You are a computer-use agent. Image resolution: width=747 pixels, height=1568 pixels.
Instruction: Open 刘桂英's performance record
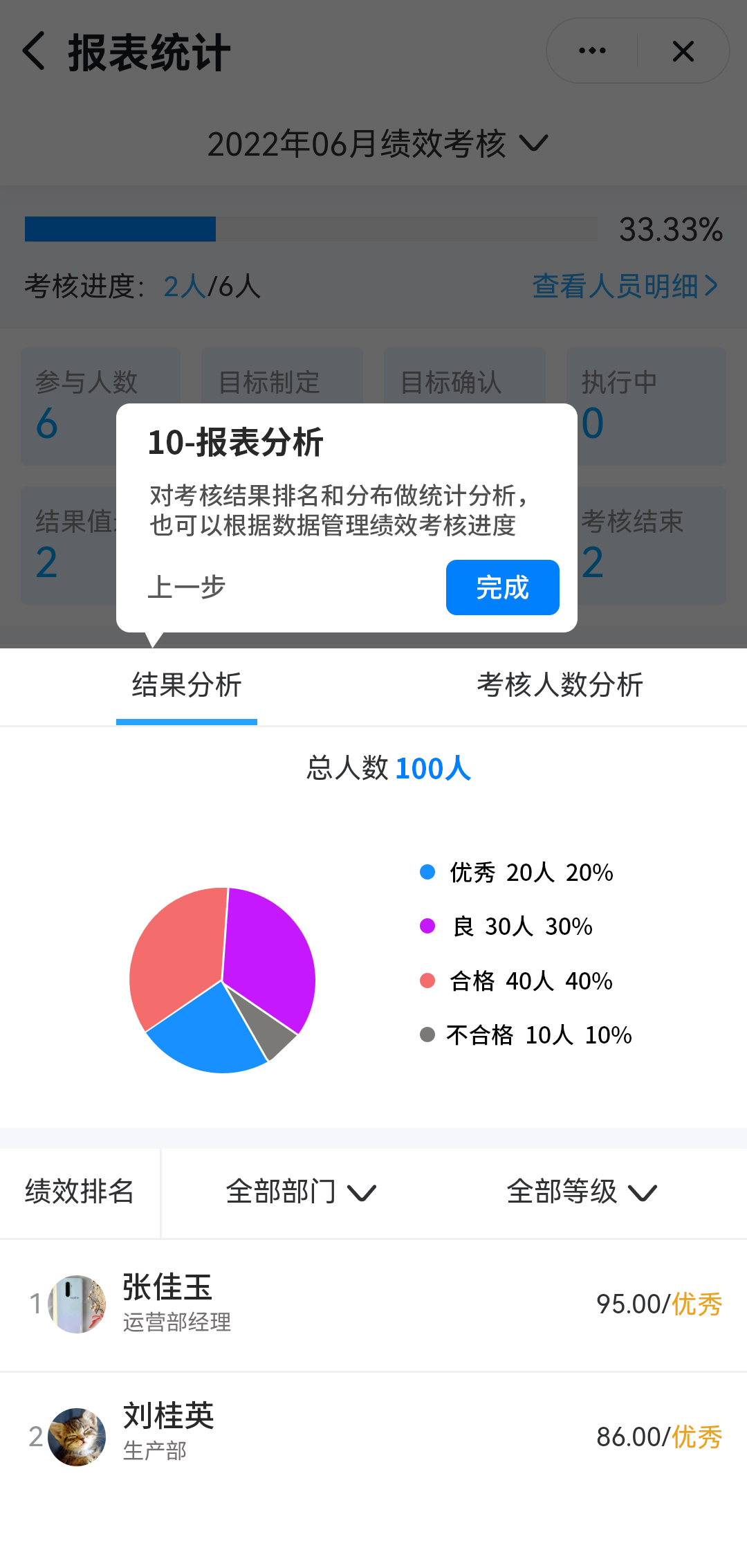point(373,1437)
